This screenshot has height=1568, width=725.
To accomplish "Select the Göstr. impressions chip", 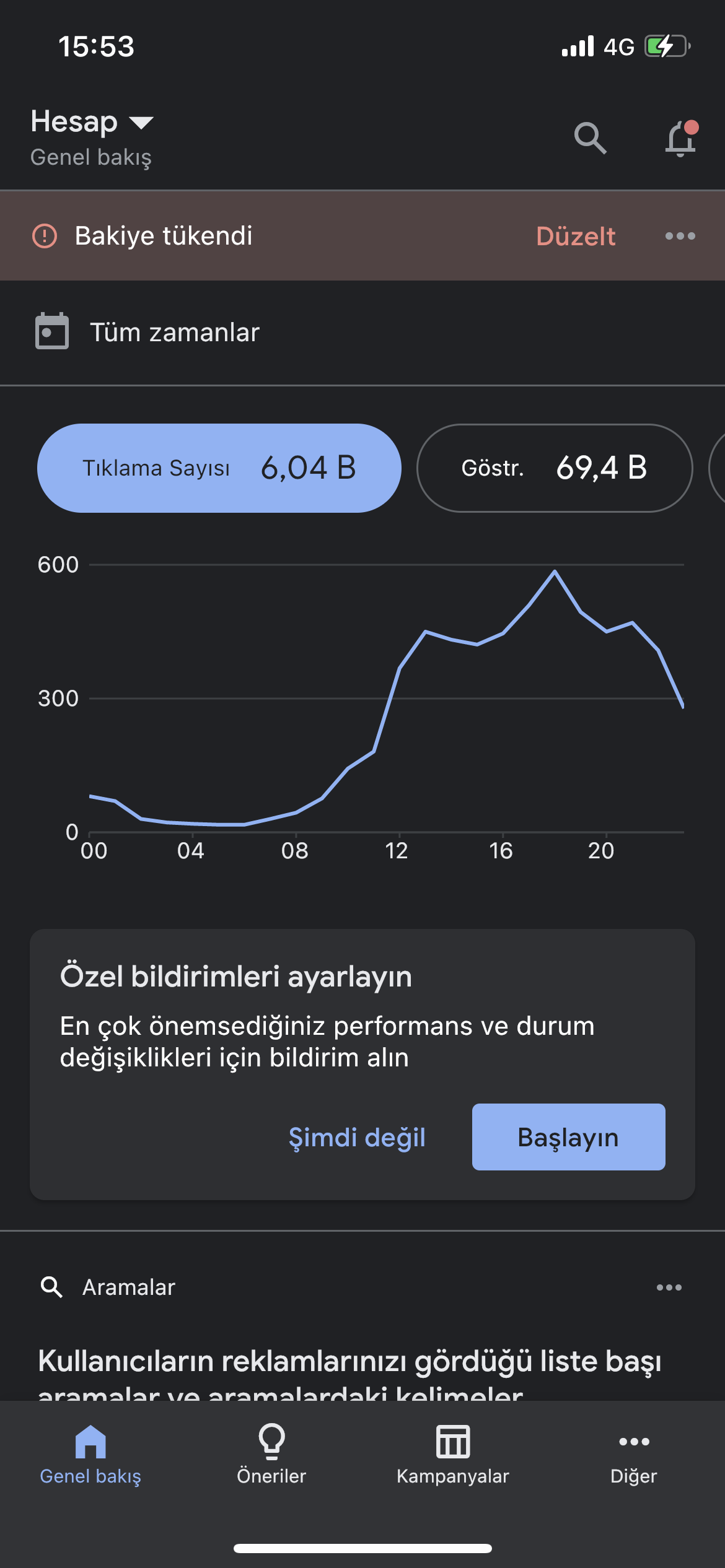I will coord(555,468).
